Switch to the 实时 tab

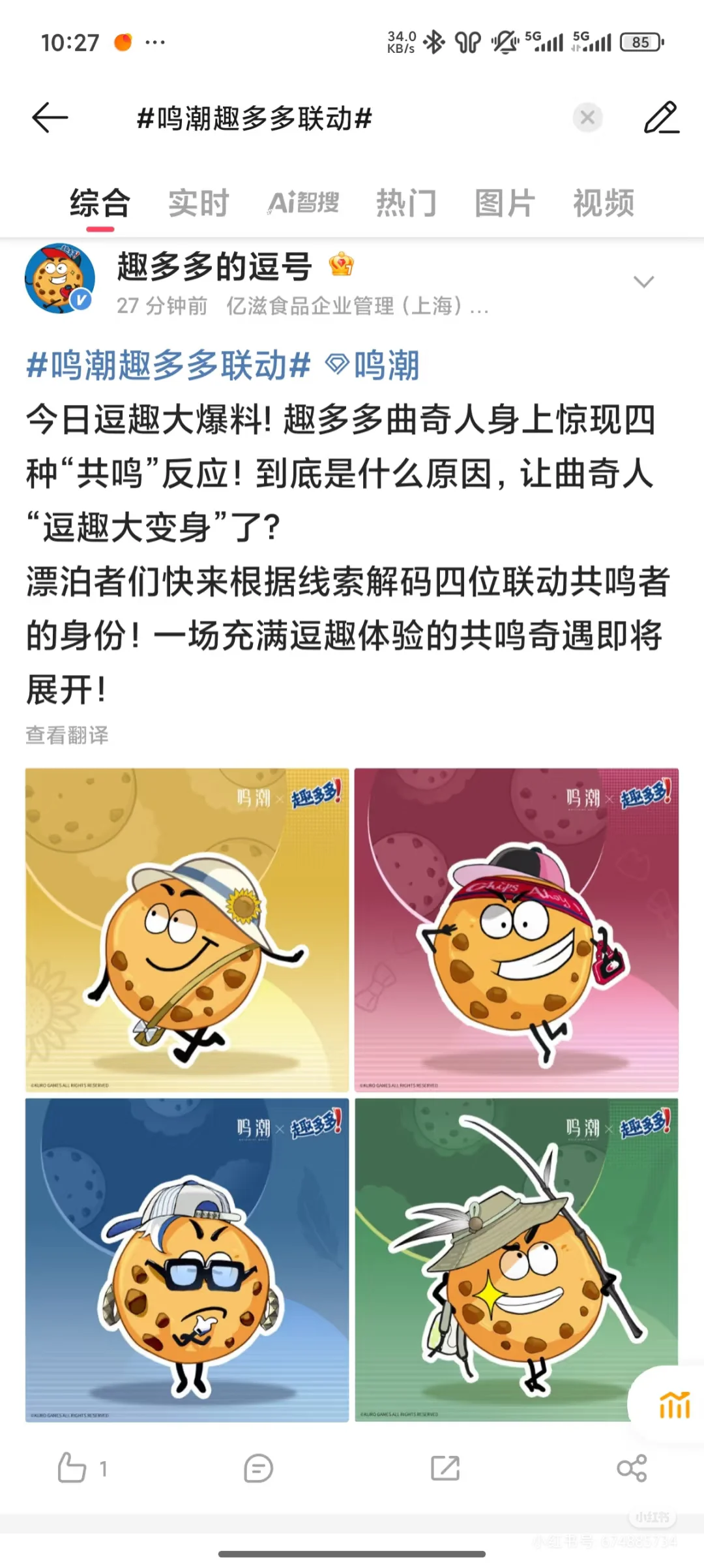pyautogui.click(x=199, y=203)
